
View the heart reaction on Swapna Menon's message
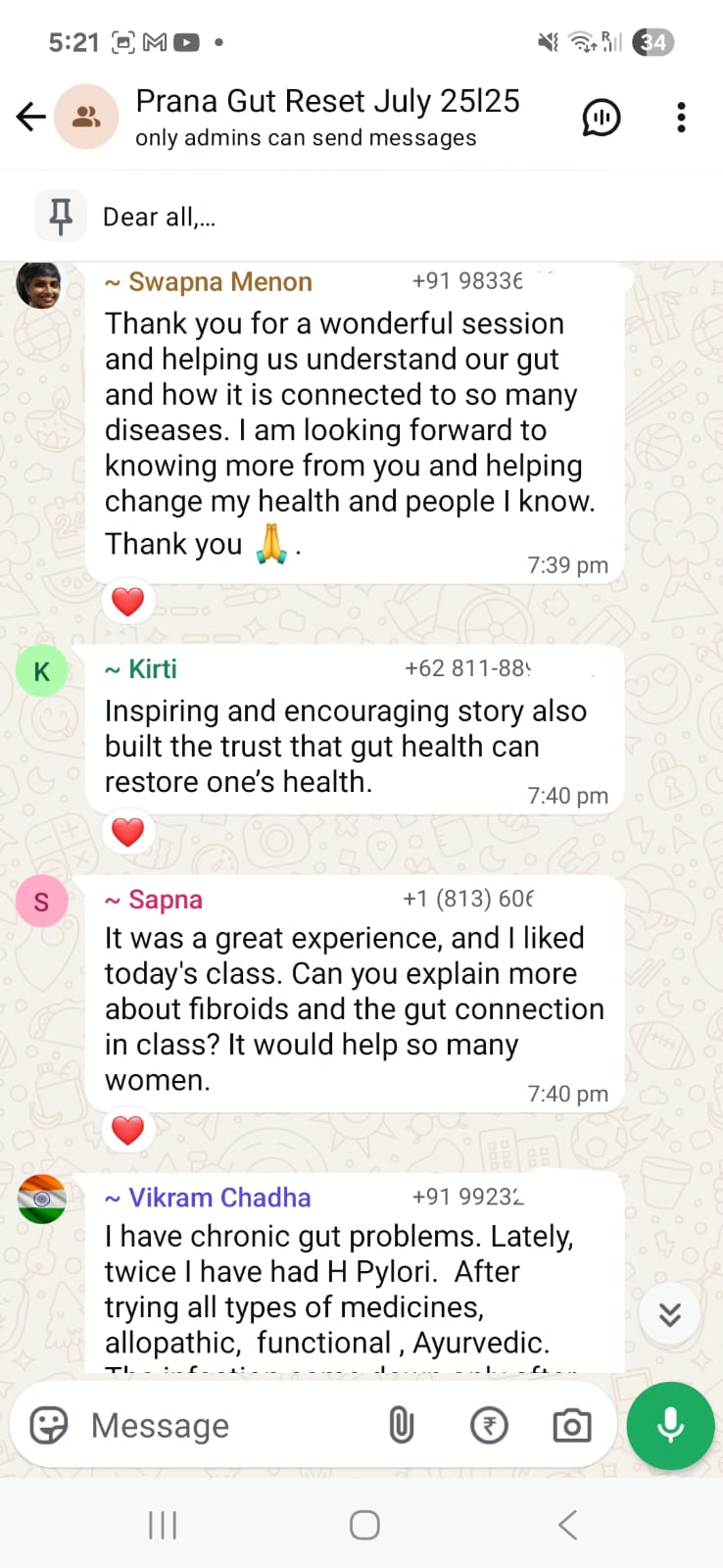(x=128, y=602)
